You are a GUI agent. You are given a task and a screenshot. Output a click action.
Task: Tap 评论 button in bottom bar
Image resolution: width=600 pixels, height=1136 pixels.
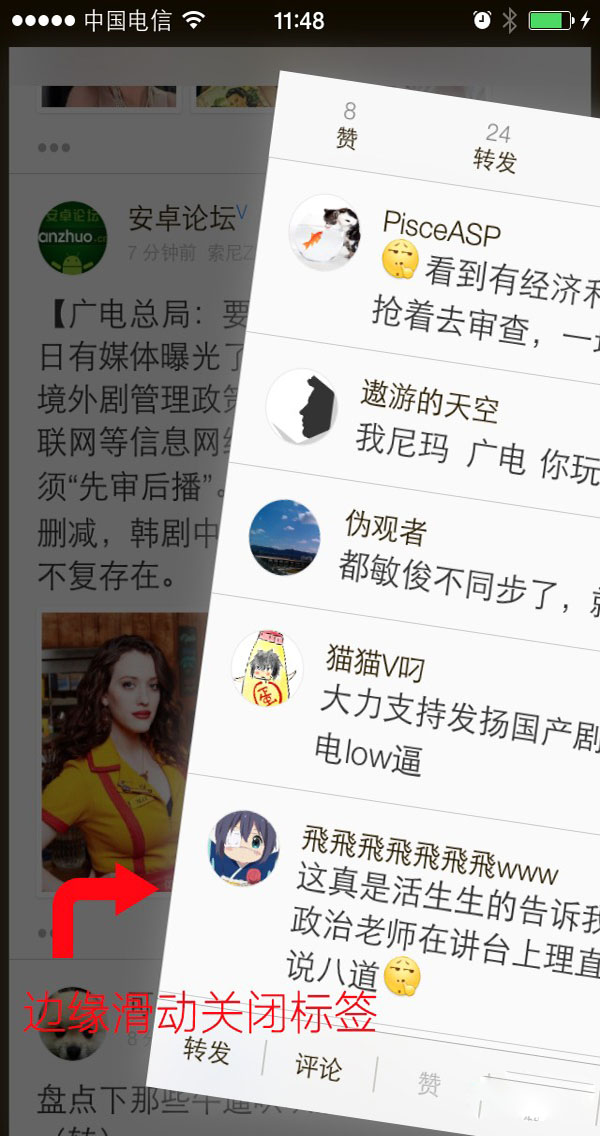coord(318,1066)
